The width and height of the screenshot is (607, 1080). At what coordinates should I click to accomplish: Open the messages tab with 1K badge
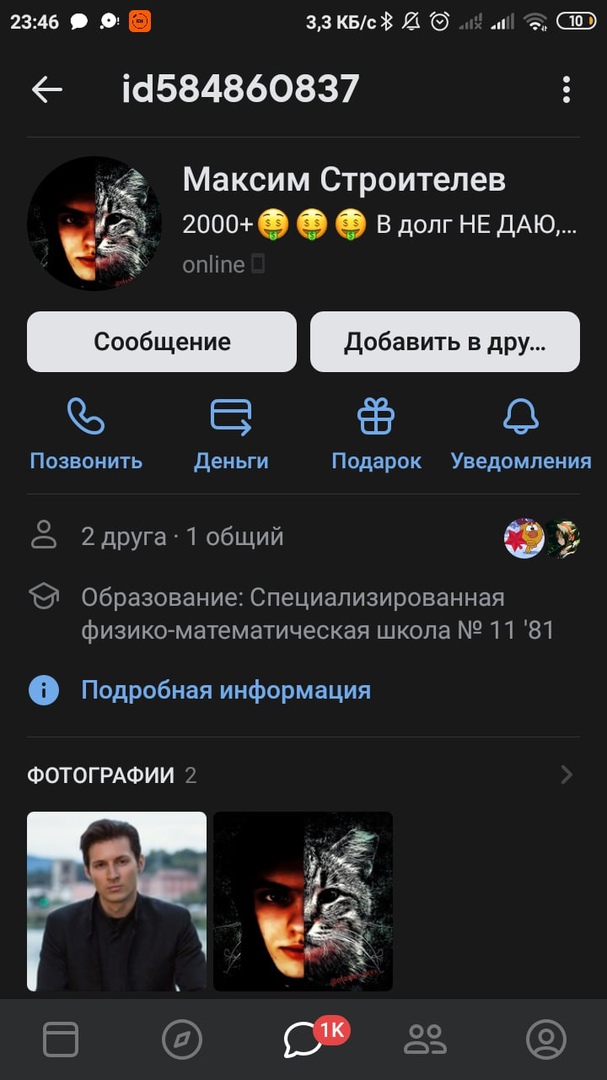[x=303, y=1040]
